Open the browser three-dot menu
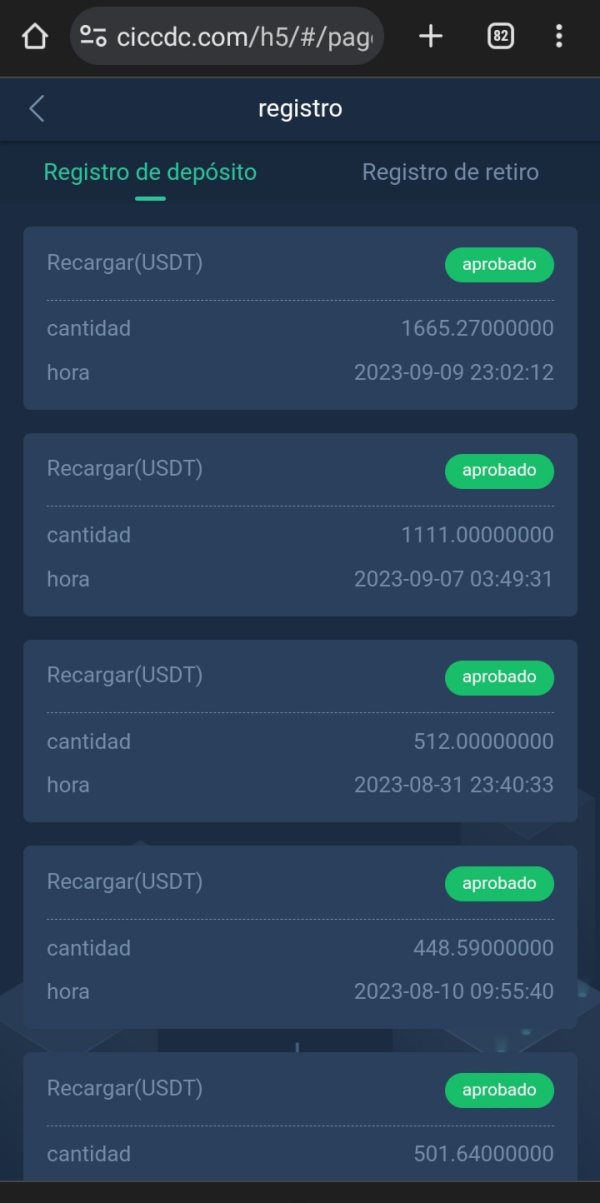Viewport: 600px width, 1203px height. [x=559, y=37]
